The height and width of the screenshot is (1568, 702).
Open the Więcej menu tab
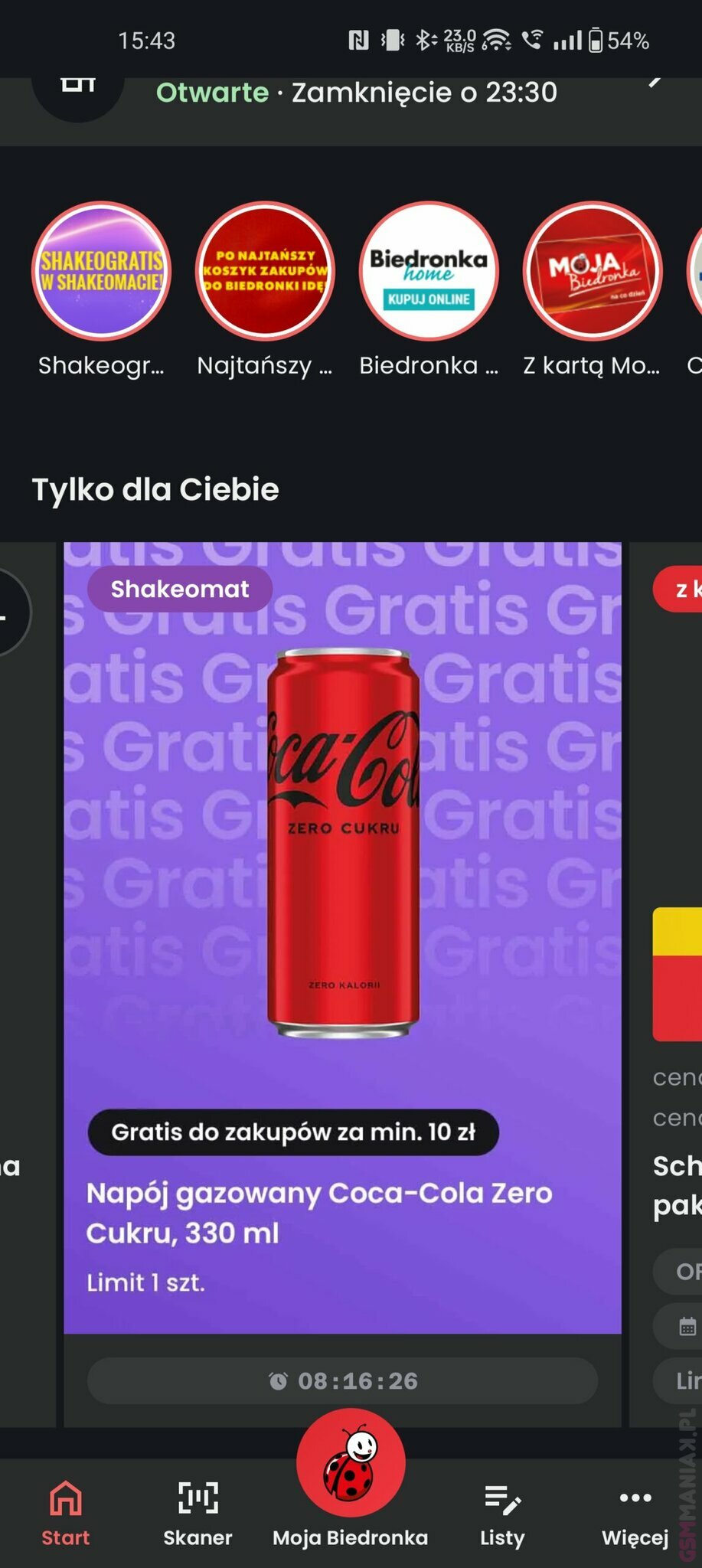tap(635, 1513)
